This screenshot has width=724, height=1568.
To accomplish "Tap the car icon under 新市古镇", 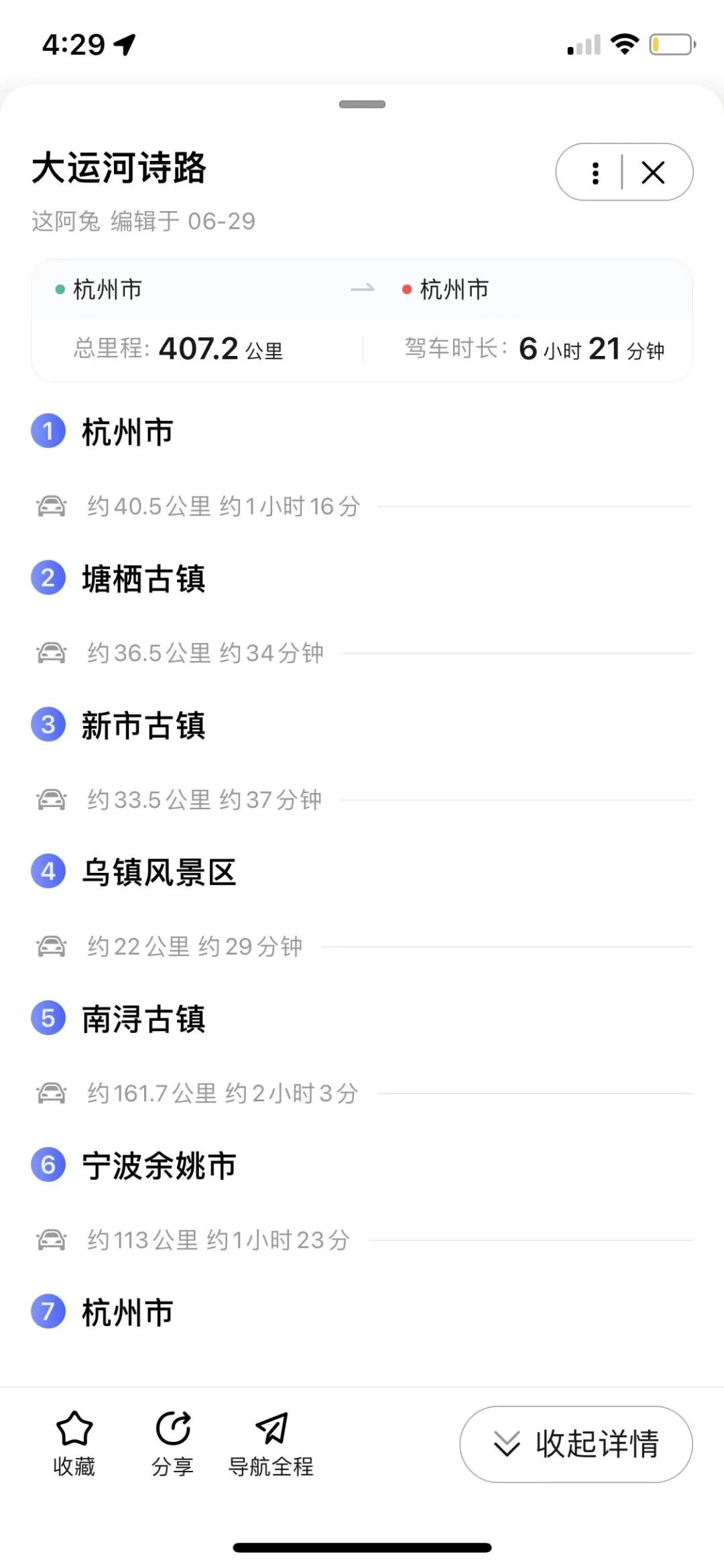I will 52,799.
